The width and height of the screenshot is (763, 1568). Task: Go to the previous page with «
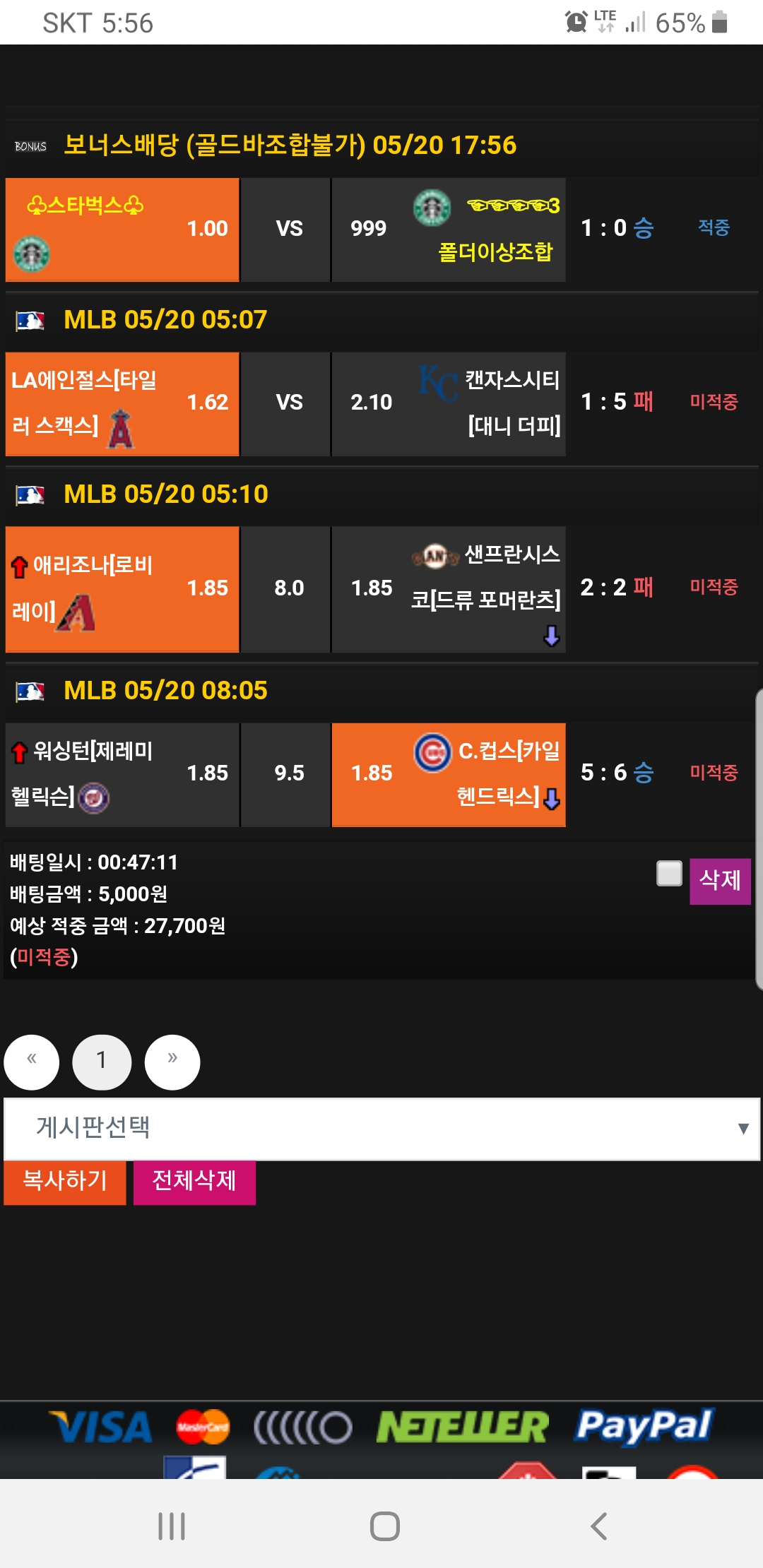click(32, 1062)
